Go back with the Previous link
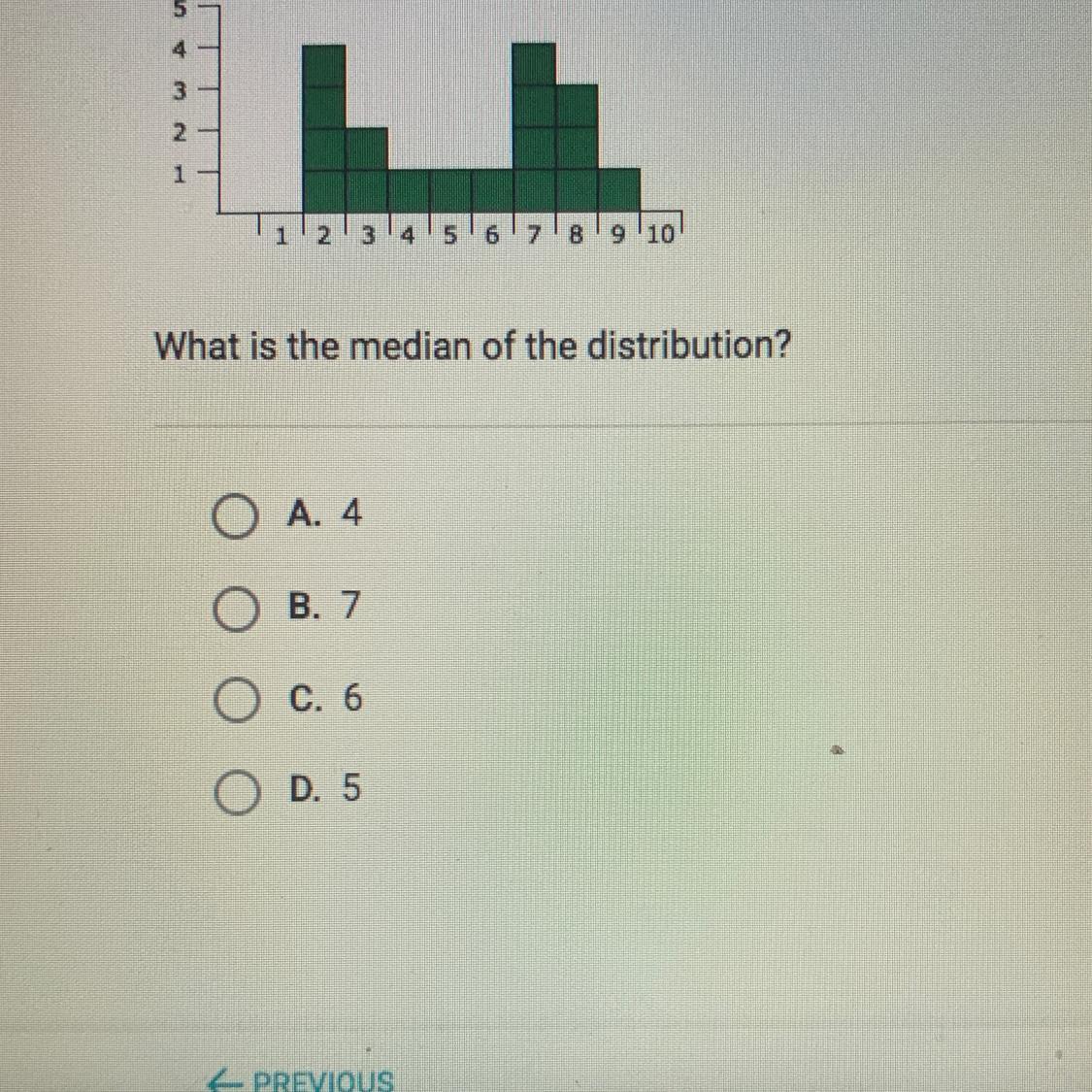Screen dimensions: 1092x1092 click(x=303, y=1079)
